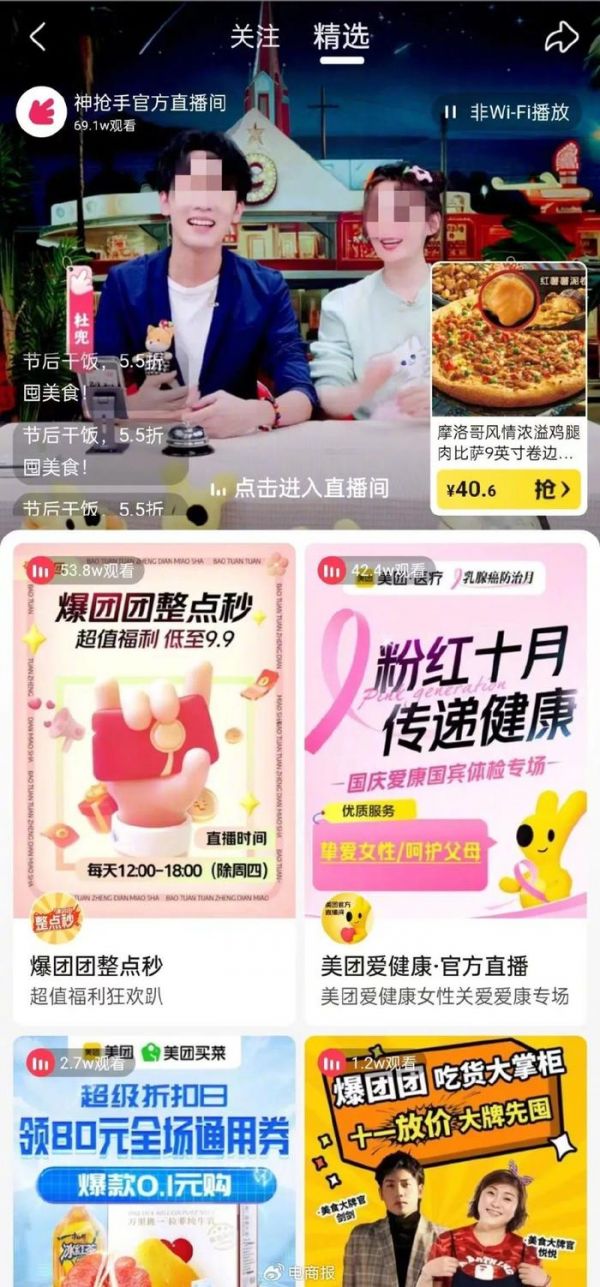600x1287 pixels.
Task: Go back using the top-left arrow
Action: coord(38,37)
